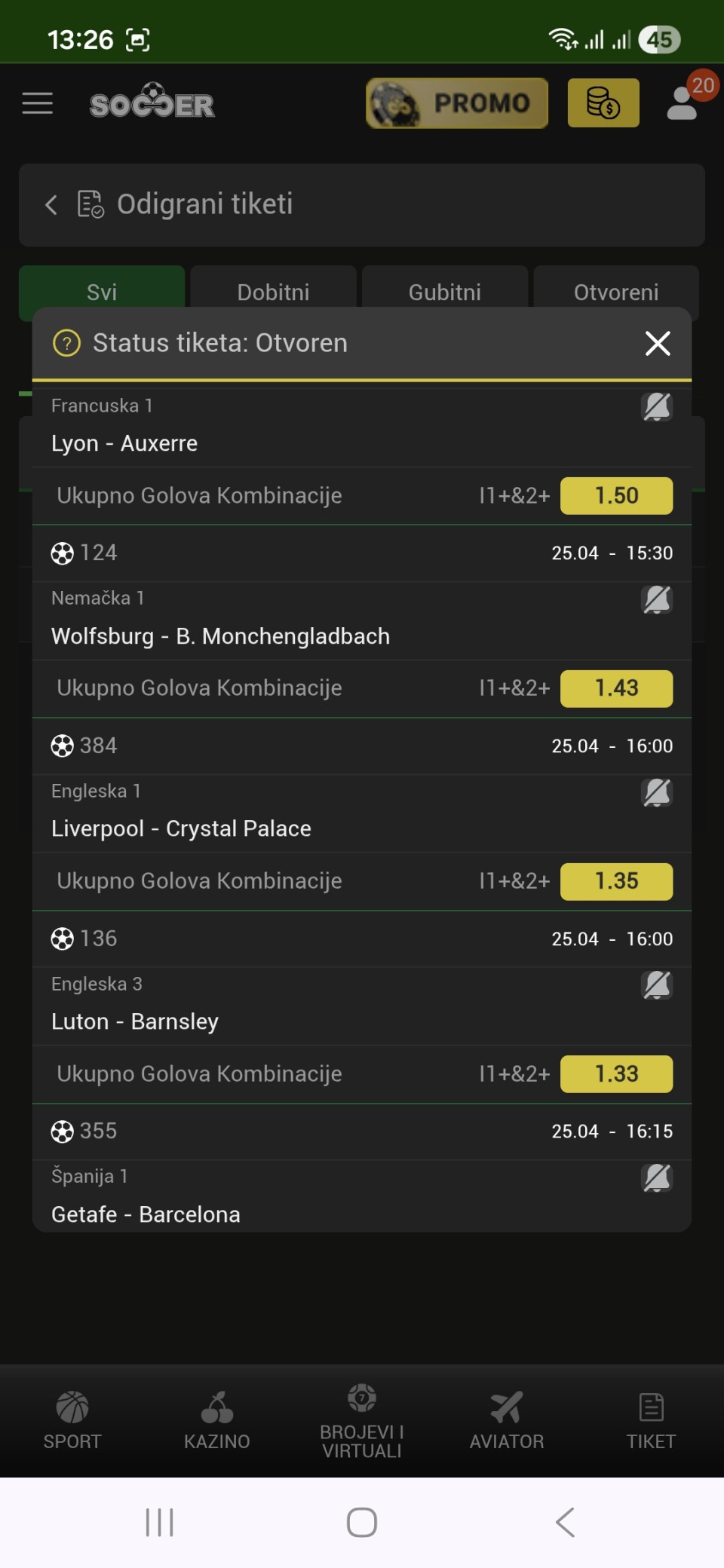Toggle notification bell for Liverpool - Crystal Palace
The image size is (724, 1568).
tap(656, 792)
